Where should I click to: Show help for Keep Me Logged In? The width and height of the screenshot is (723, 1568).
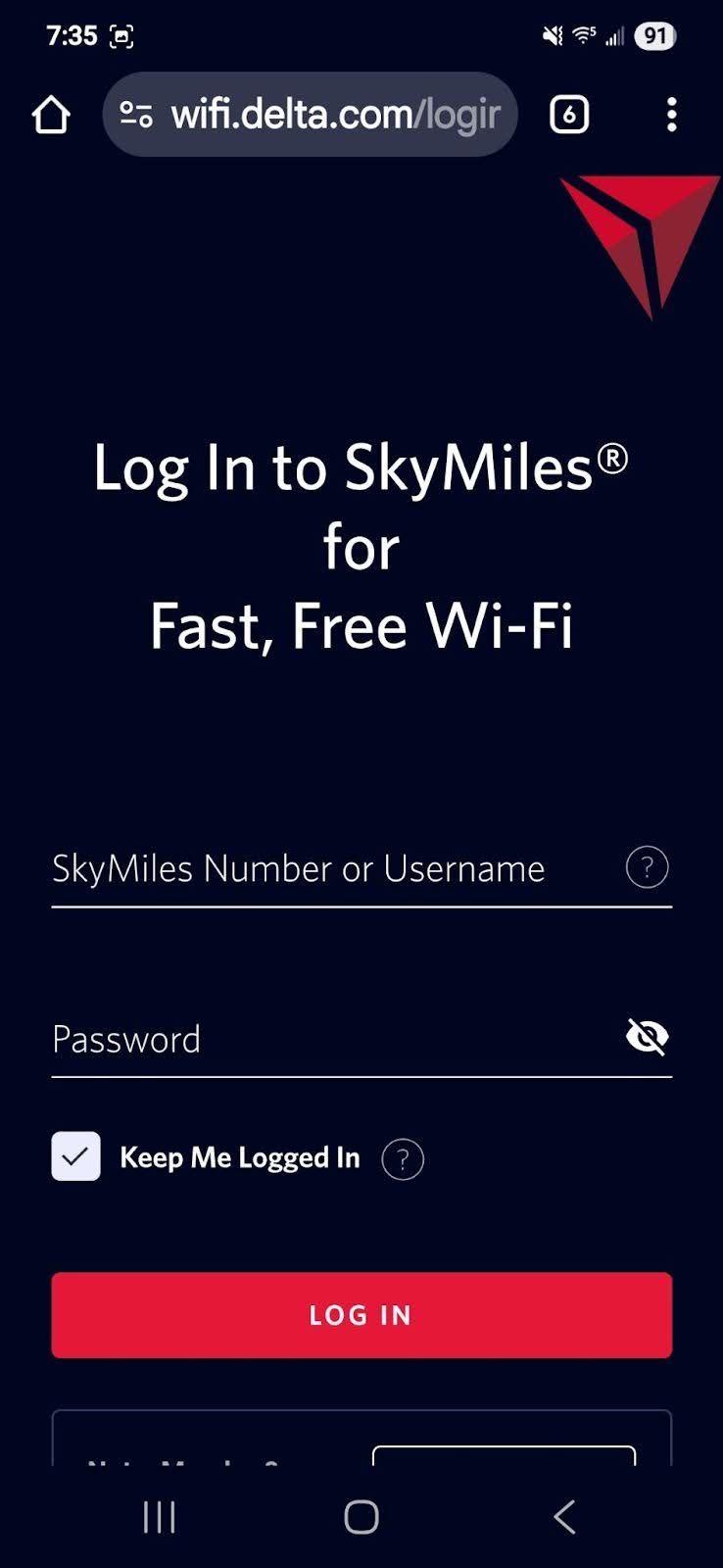click(403, 1159)
